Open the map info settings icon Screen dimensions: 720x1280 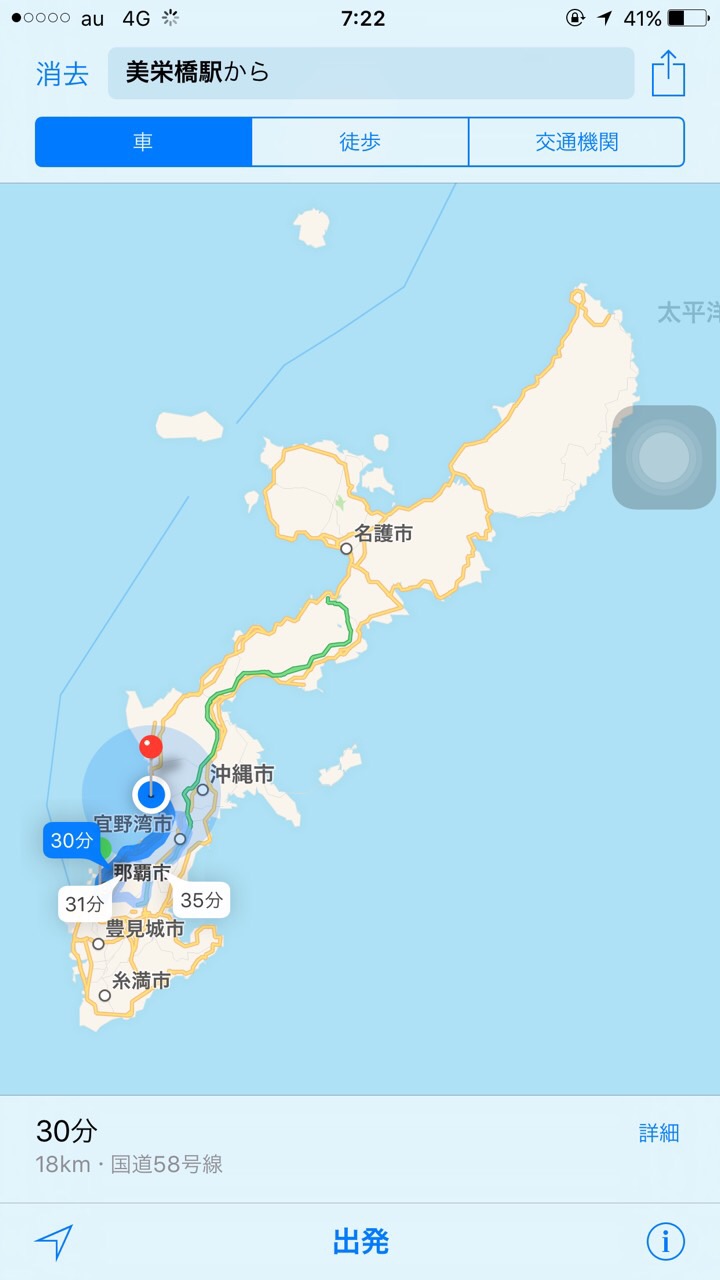pos(665,1242)
